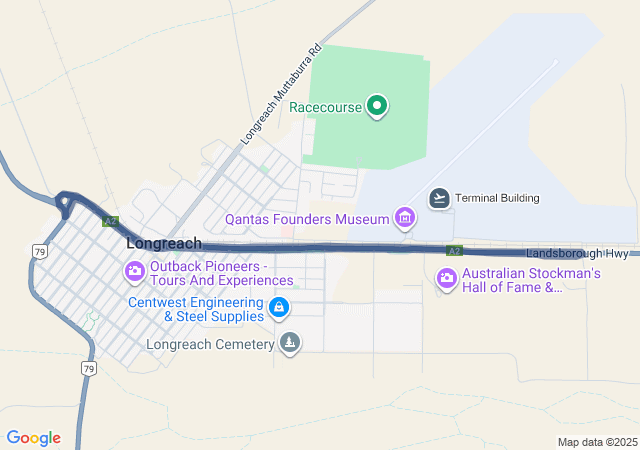
Task: Open Australian Stockman's Hall of Fame pin
Action: (447, 277)
